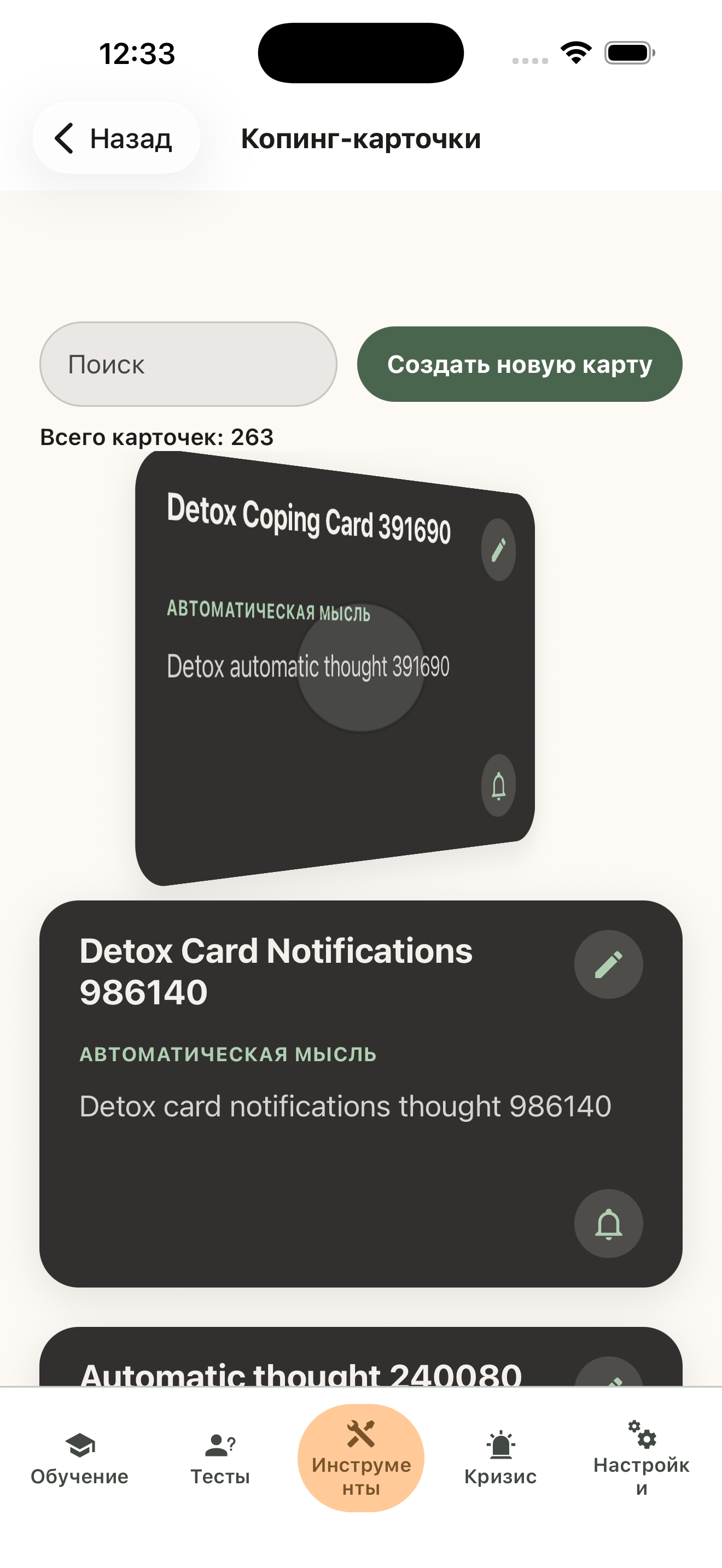Screen dimensions: 722x1568
Task: Switch to the Тесты tab
Action: (220, 1459)
